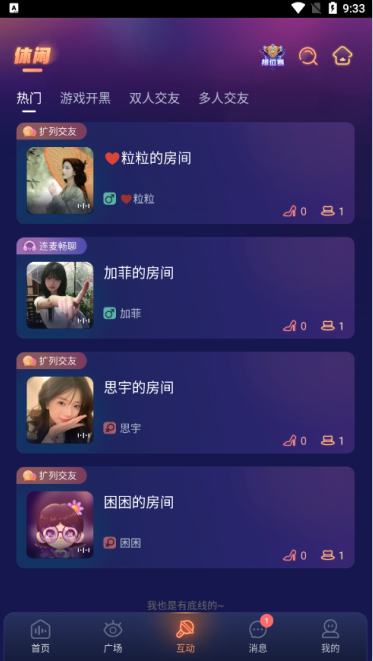The width and height of the screenshot is (373, 661).
Task: Enter 粒粒的房间 room
Action: (185, 173)
